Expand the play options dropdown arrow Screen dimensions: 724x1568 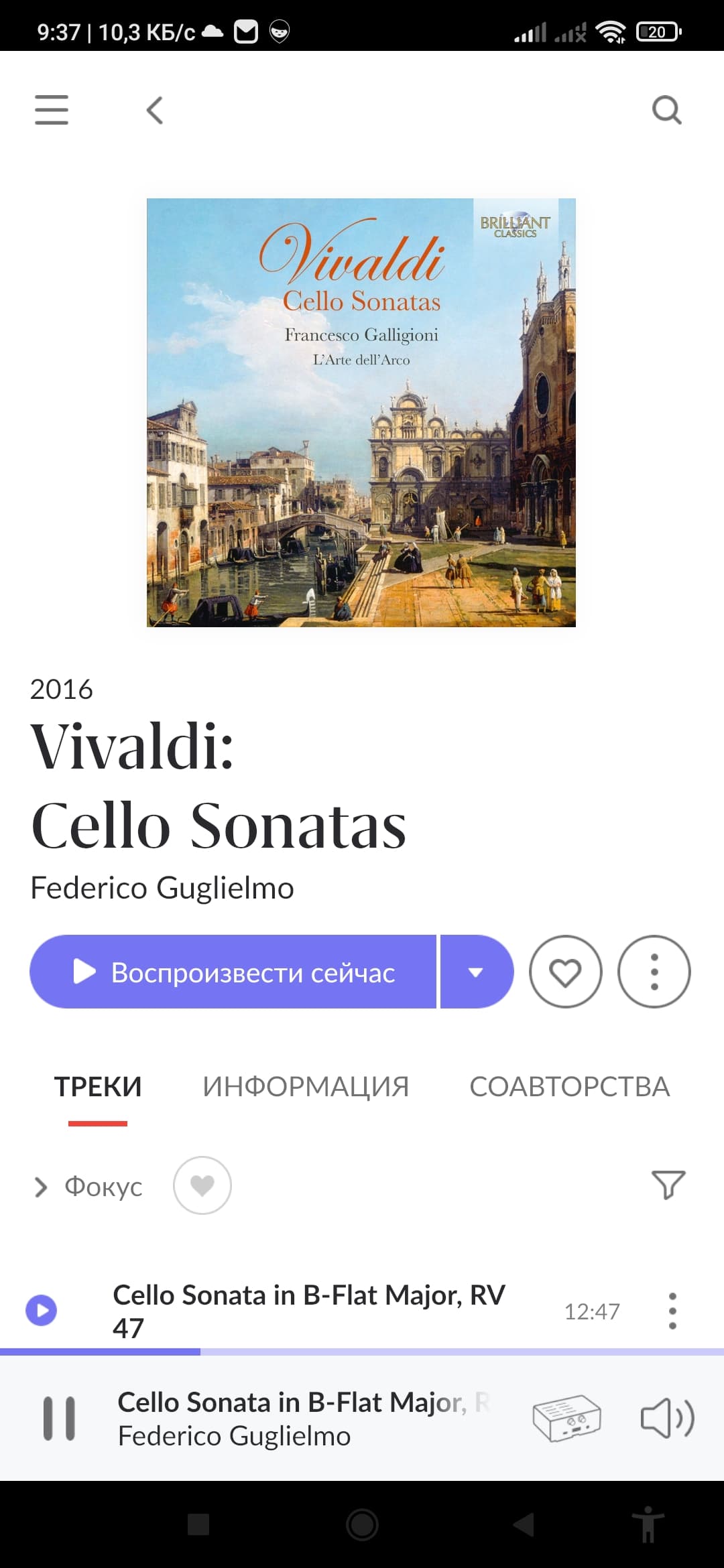[x=477, y=972]
